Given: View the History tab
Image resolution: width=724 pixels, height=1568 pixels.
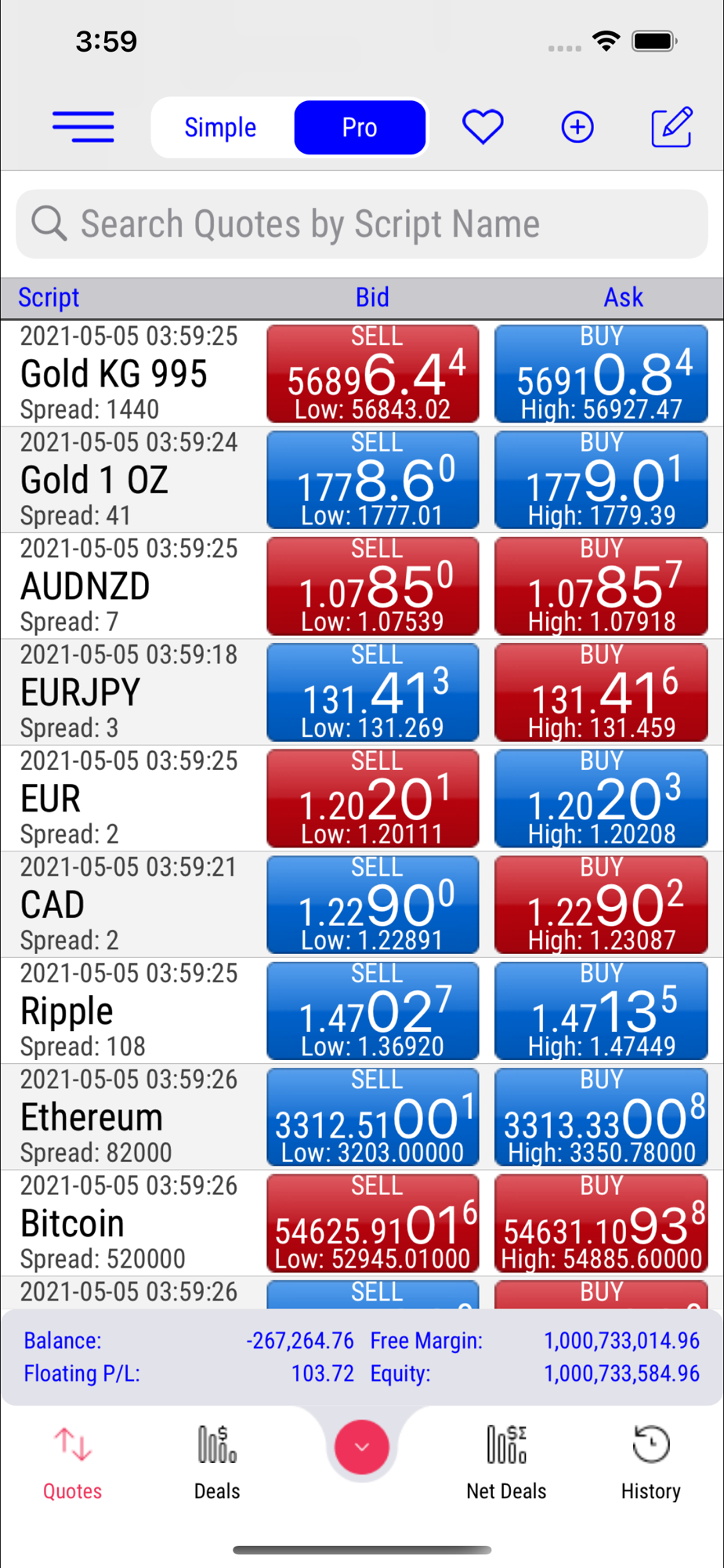Looking at the screenshot, I should [x=650, y=1463].
